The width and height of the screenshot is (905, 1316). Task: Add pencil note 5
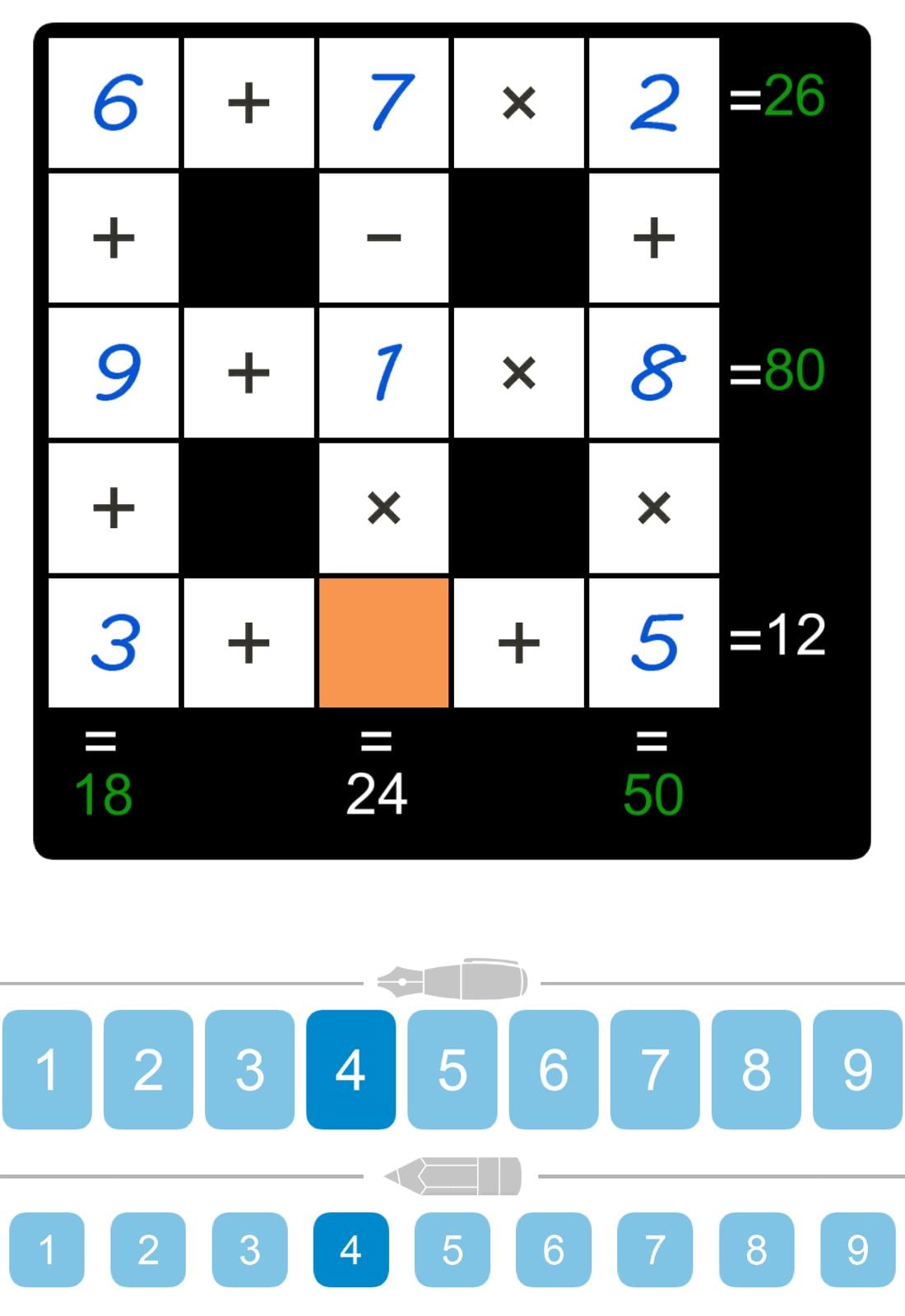point(452,1249)
